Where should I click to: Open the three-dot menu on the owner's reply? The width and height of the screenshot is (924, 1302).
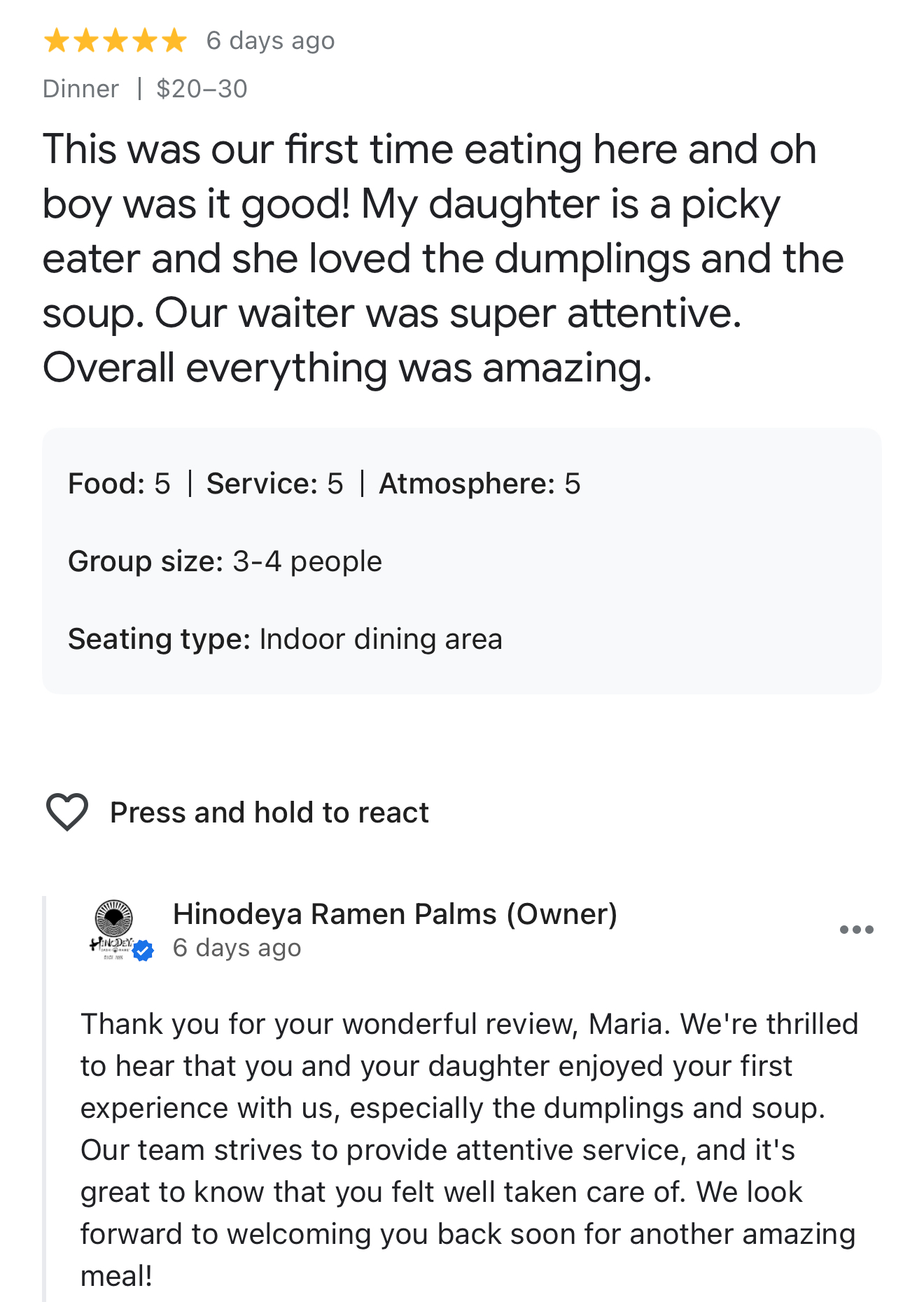pyautogui.click(x=856, y=930)
